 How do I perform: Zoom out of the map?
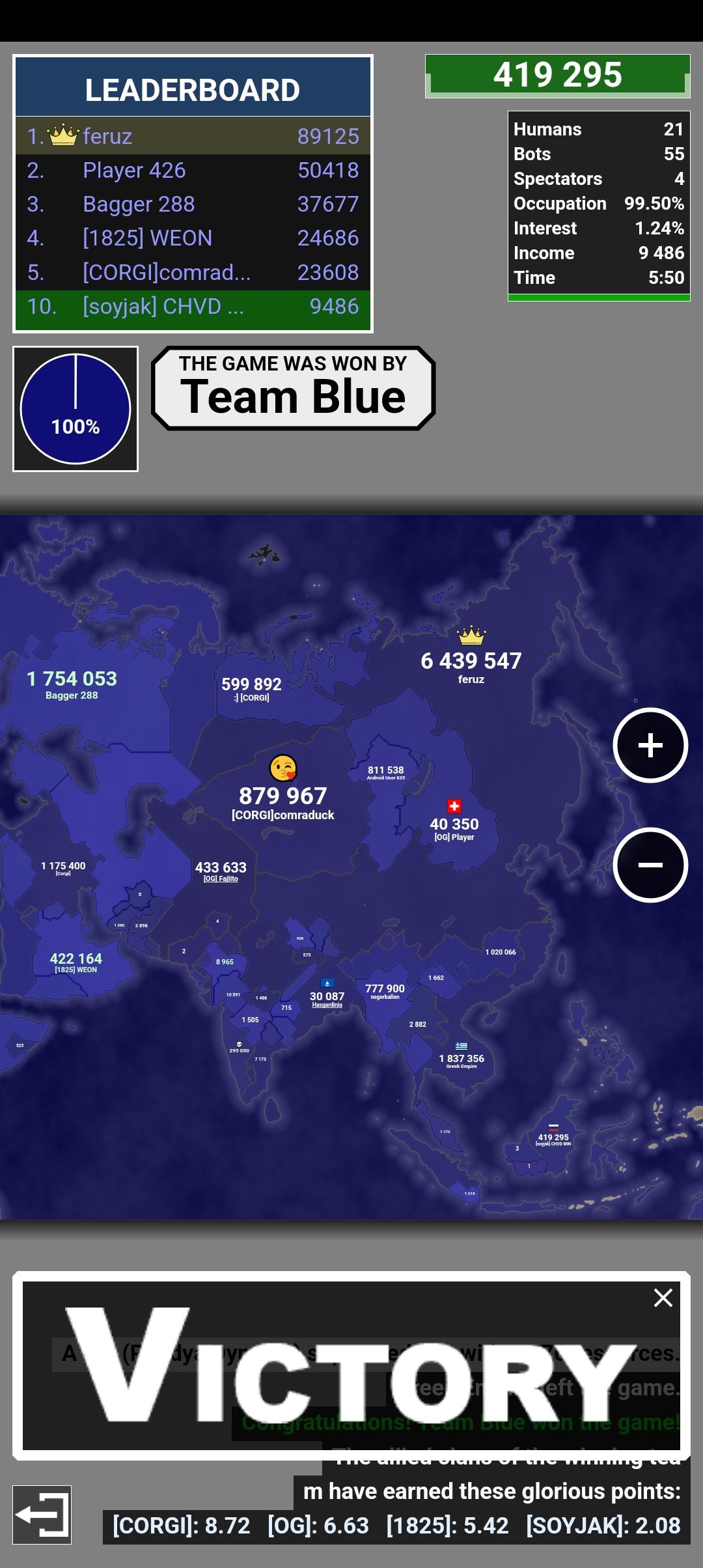tap(650, 865)
